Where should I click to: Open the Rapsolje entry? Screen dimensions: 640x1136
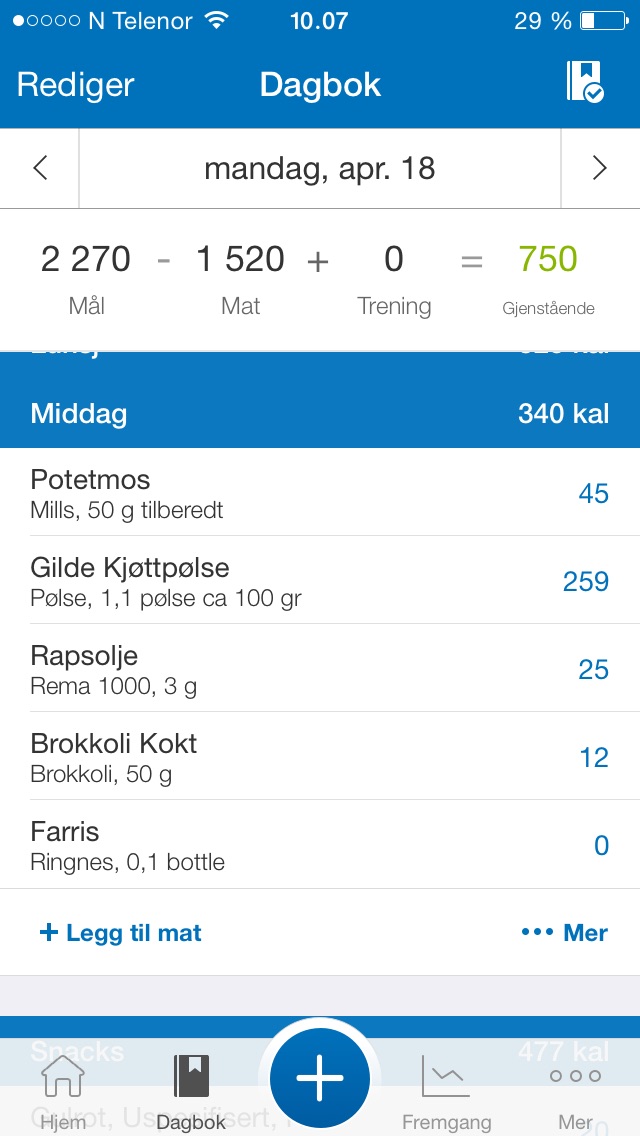320,668
